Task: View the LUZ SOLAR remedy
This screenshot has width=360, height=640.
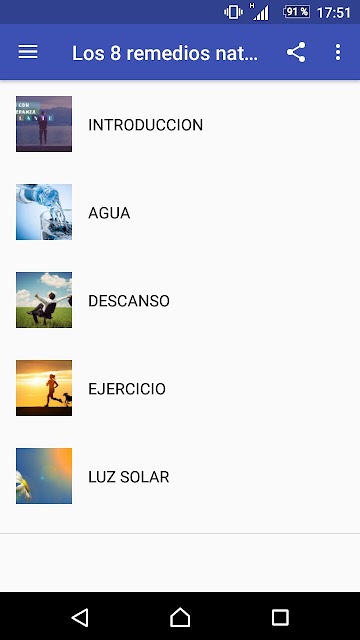Action: coord(180,476)
